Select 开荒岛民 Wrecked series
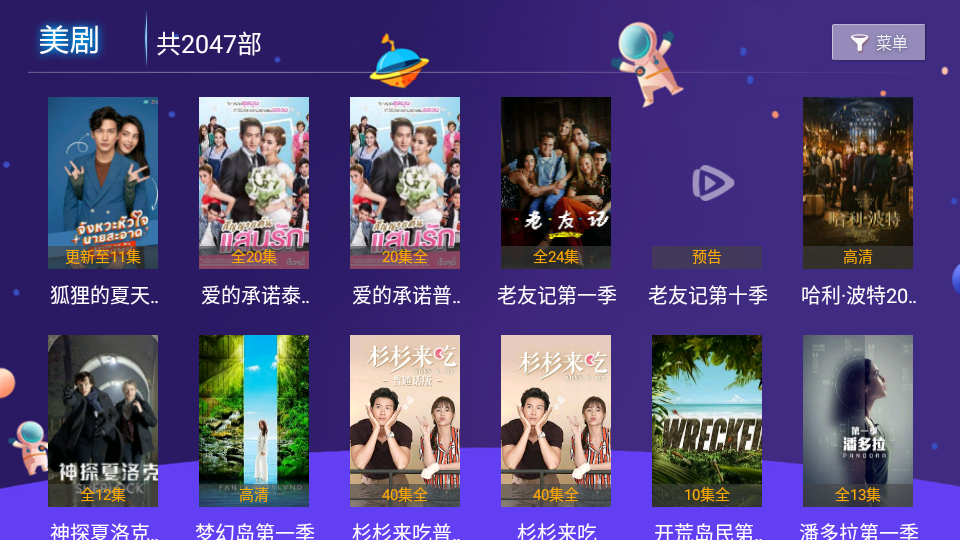 pyautogui.click(x=707, y=421)
